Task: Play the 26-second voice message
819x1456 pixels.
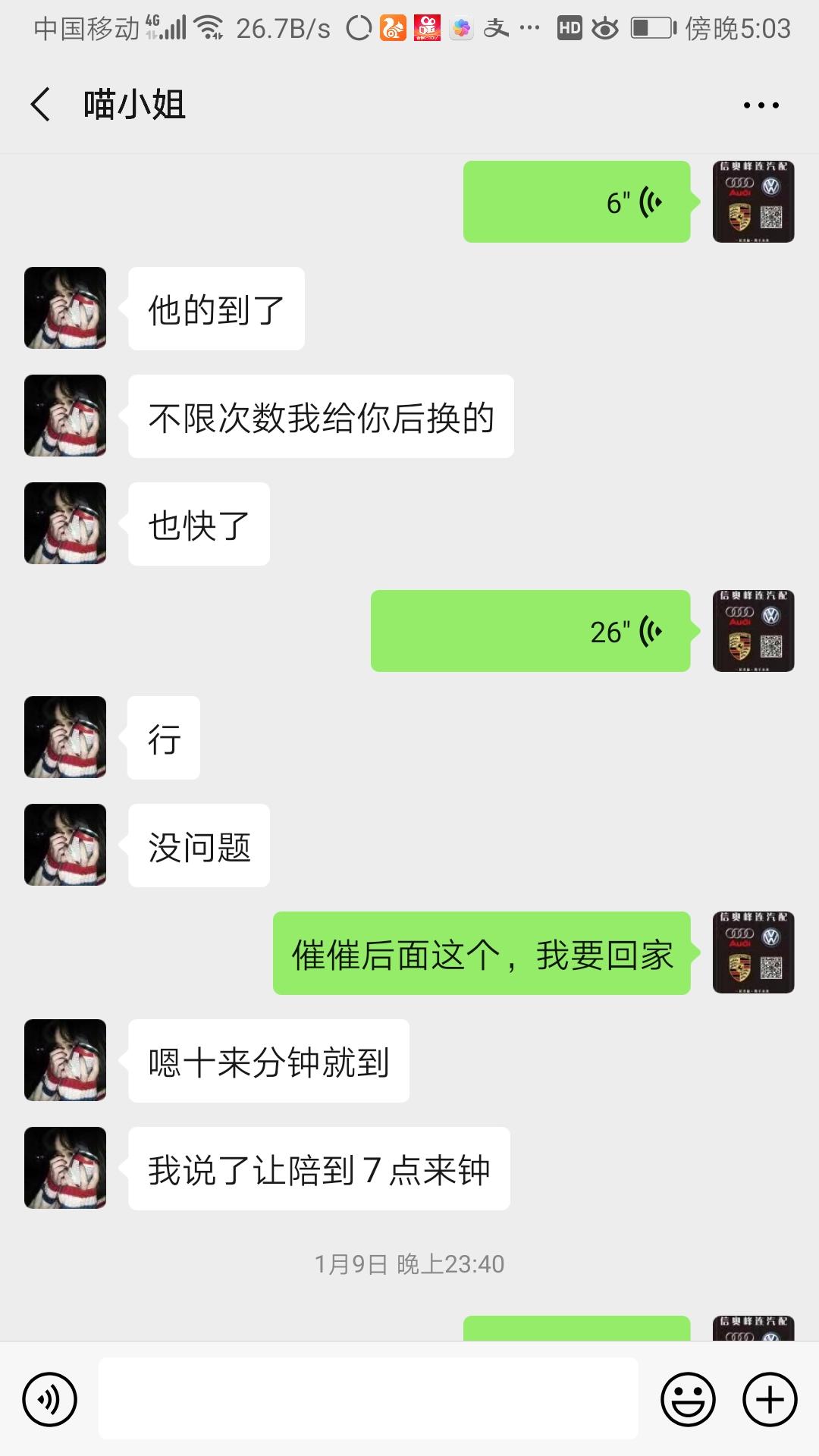Action: click(530, 631)
